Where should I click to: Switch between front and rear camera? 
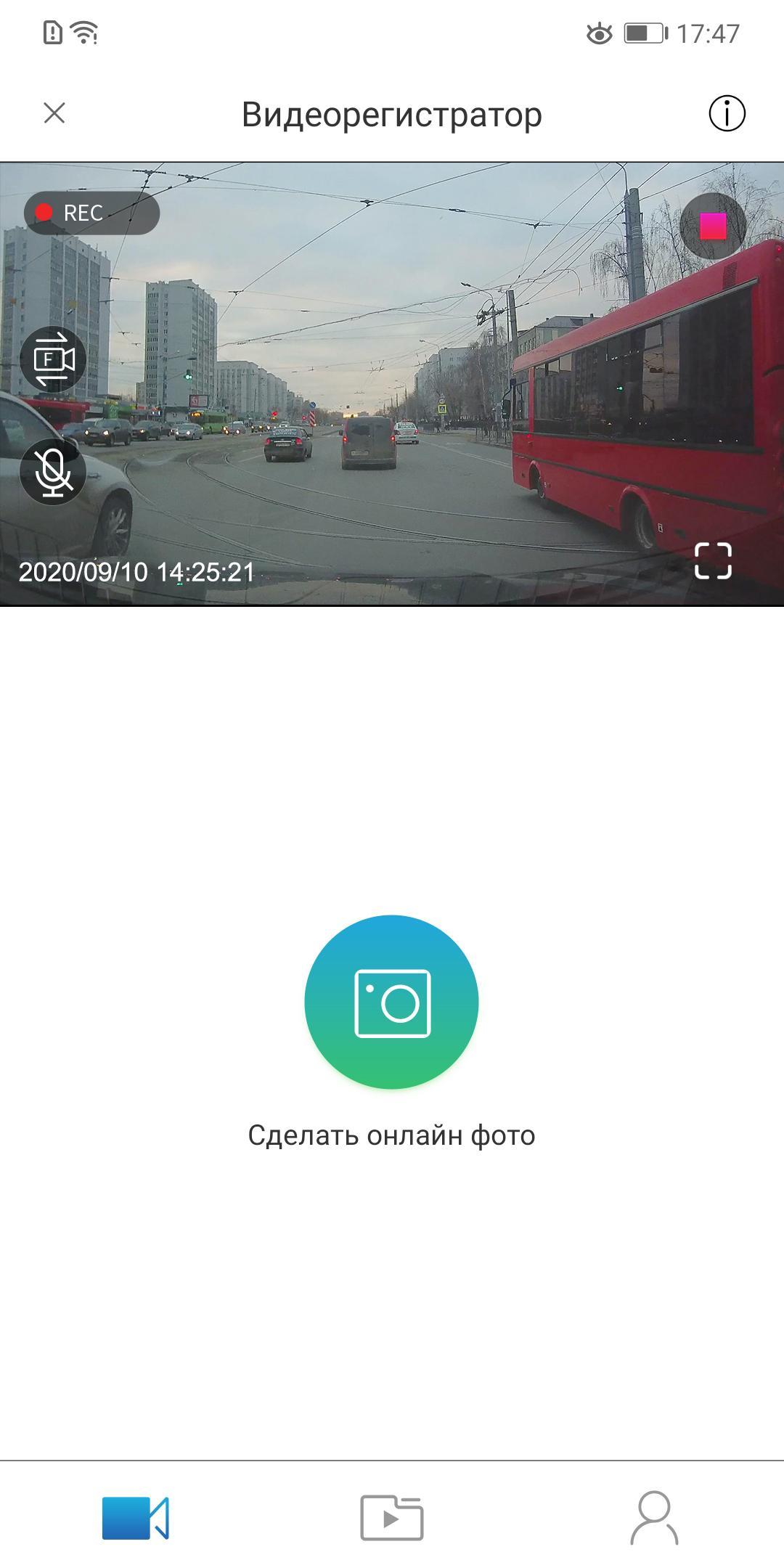coord(53,359)
